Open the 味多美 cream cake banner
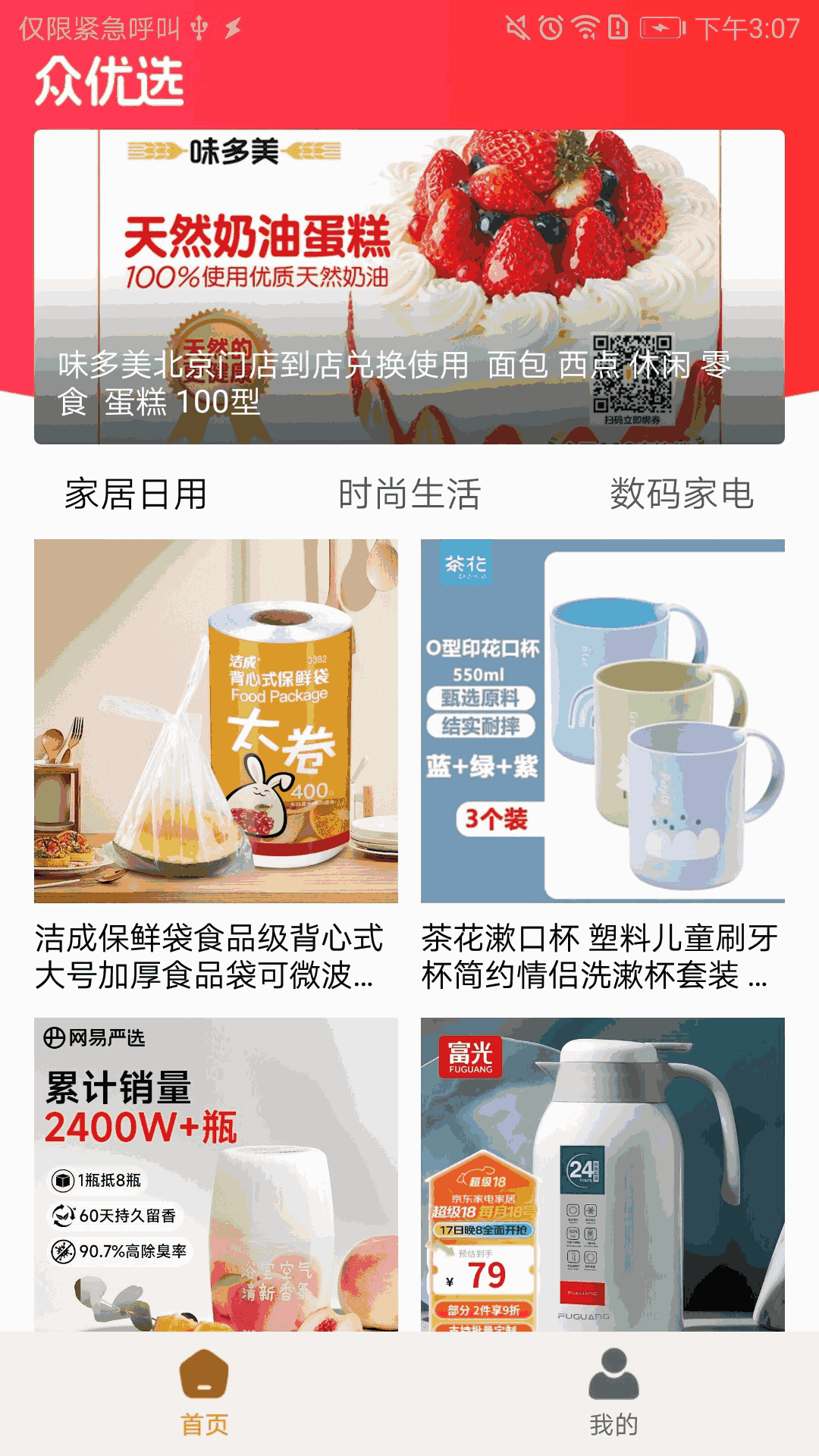Image resolution: width=819 pixels, height=1456 pixels. (409, 287)
